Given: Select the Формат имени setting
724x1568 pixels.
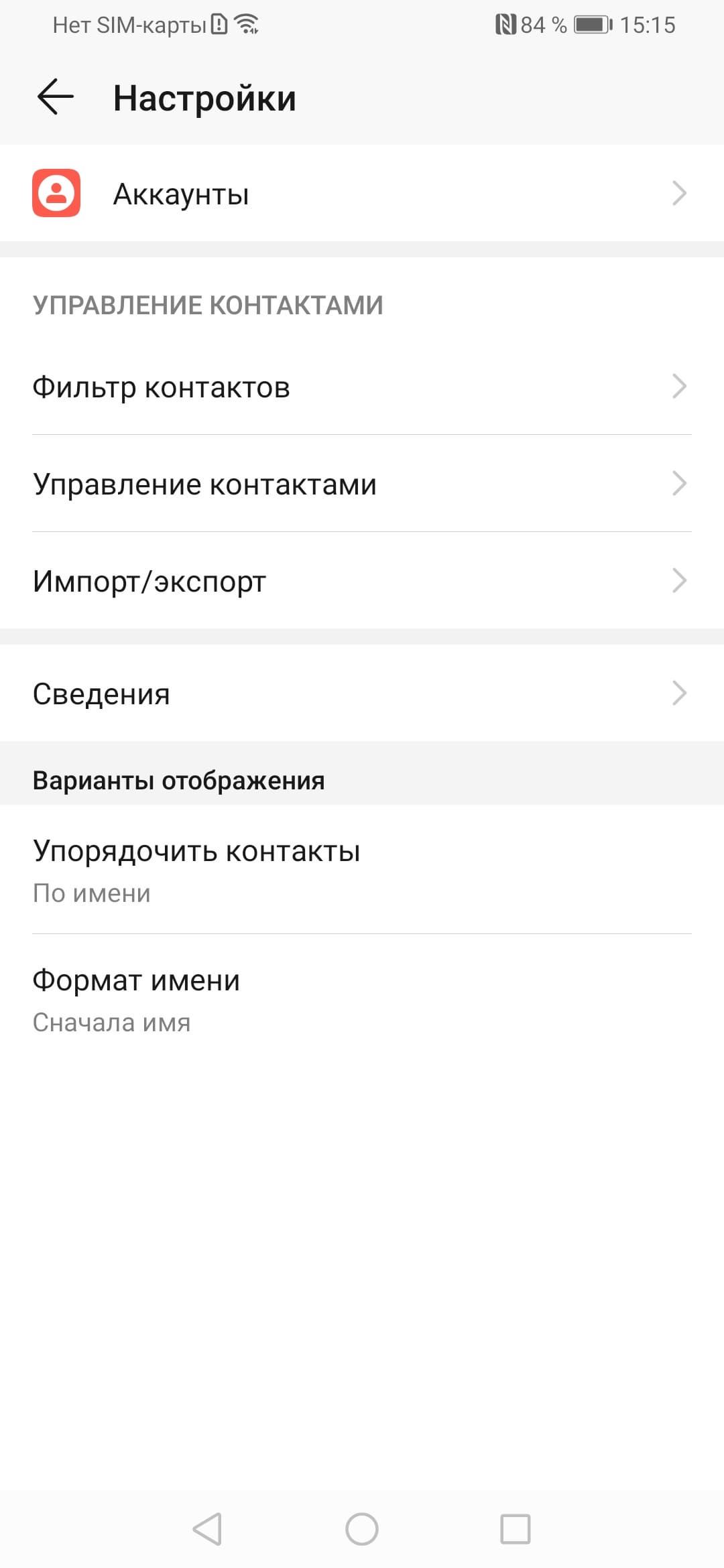Looking at the screenshot, I should [x=362, y=1000].
